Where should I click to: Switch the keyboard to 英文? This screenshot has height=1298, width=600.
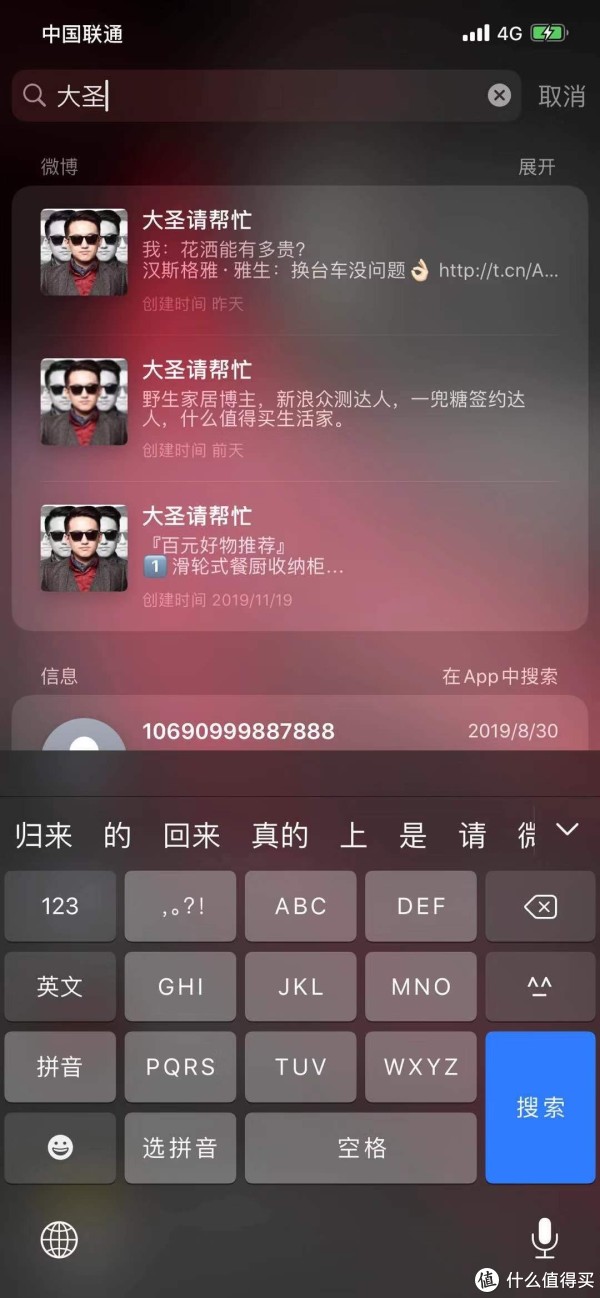60,987
